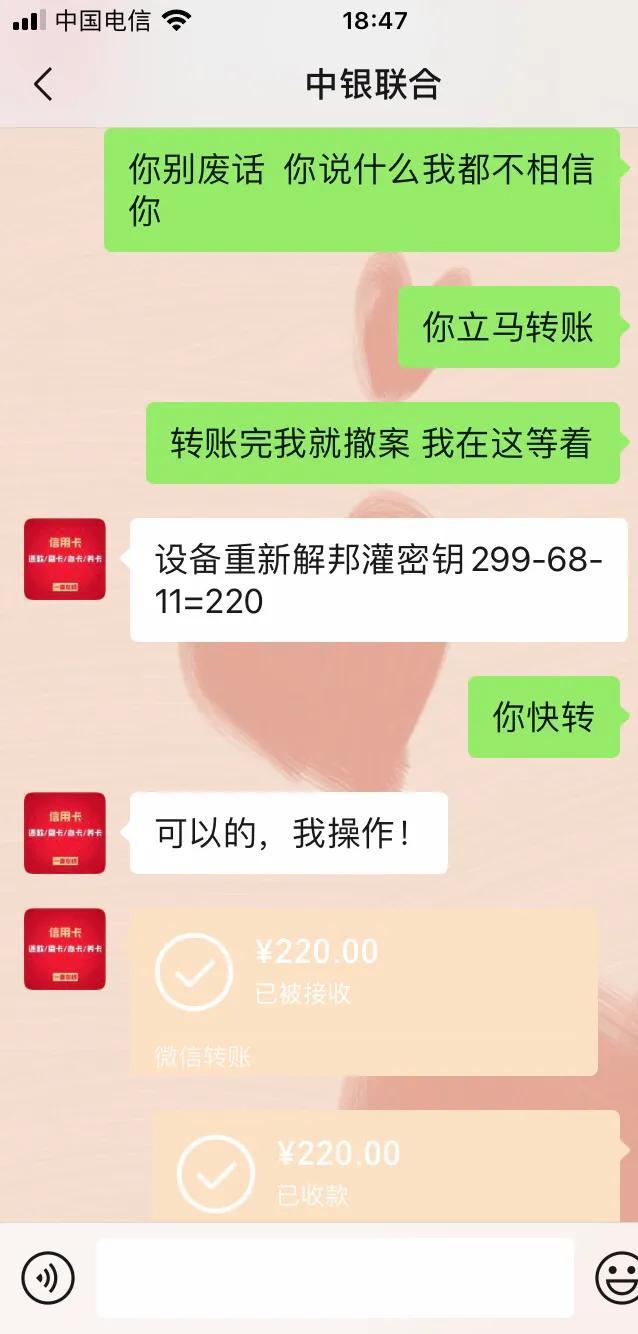Go back from the 中银联合 chat
This screenshot has height=1334, width=638.
(42, 85)
